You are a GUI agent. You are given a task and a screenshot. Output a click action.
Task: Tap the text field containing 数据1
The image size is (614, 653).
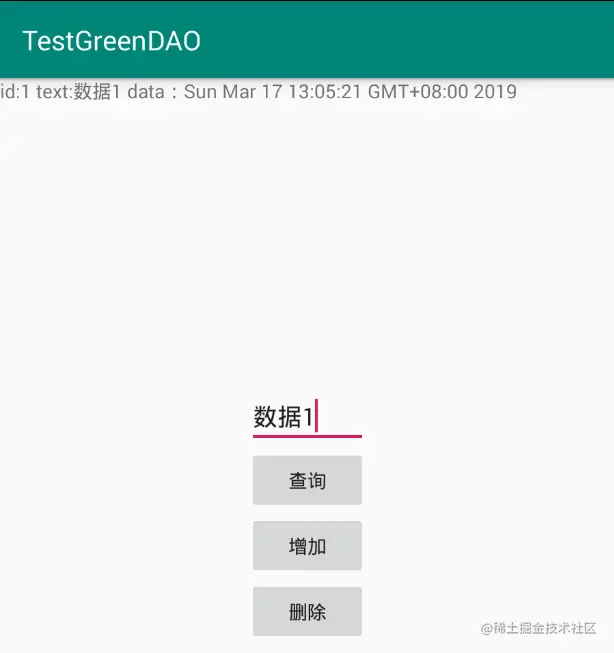tap(306, 416)
